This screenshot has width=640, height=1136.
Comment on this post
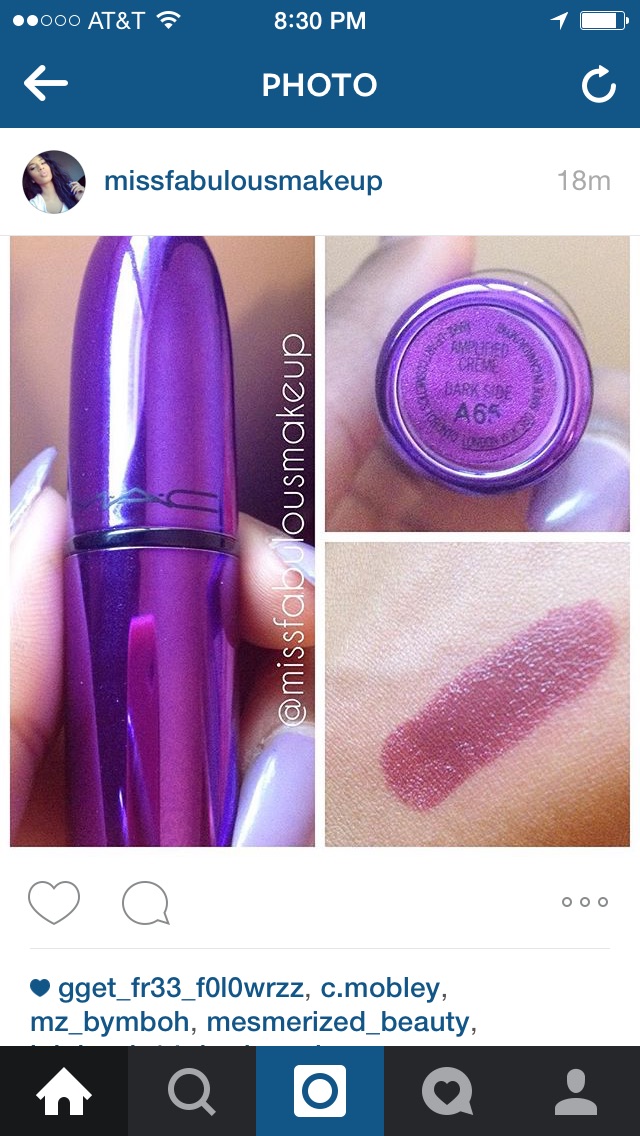pyautogui.click(x=145, y=904)
